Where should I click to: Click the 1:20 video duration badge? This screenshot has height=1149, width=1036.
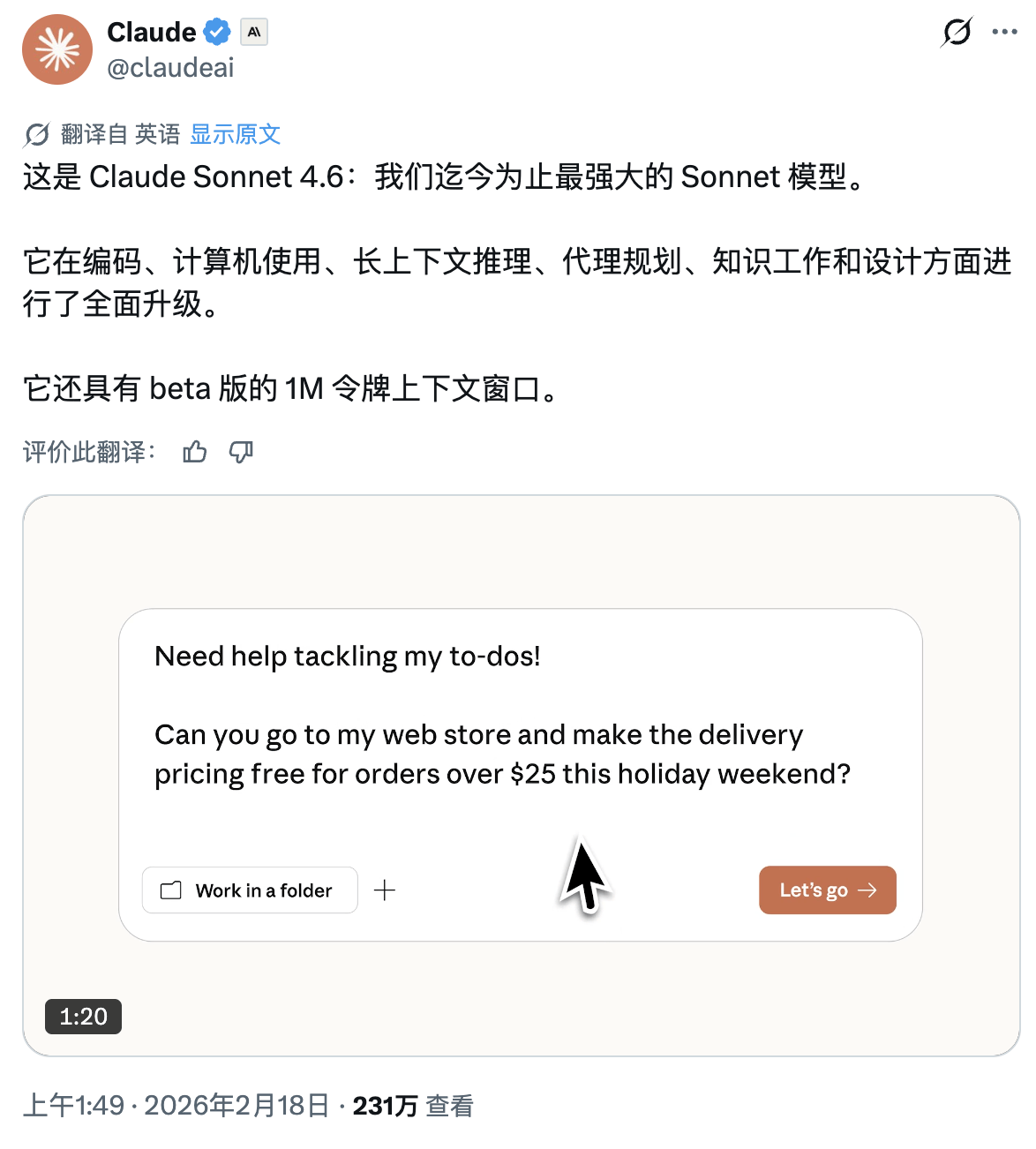tap(82, 1018)
